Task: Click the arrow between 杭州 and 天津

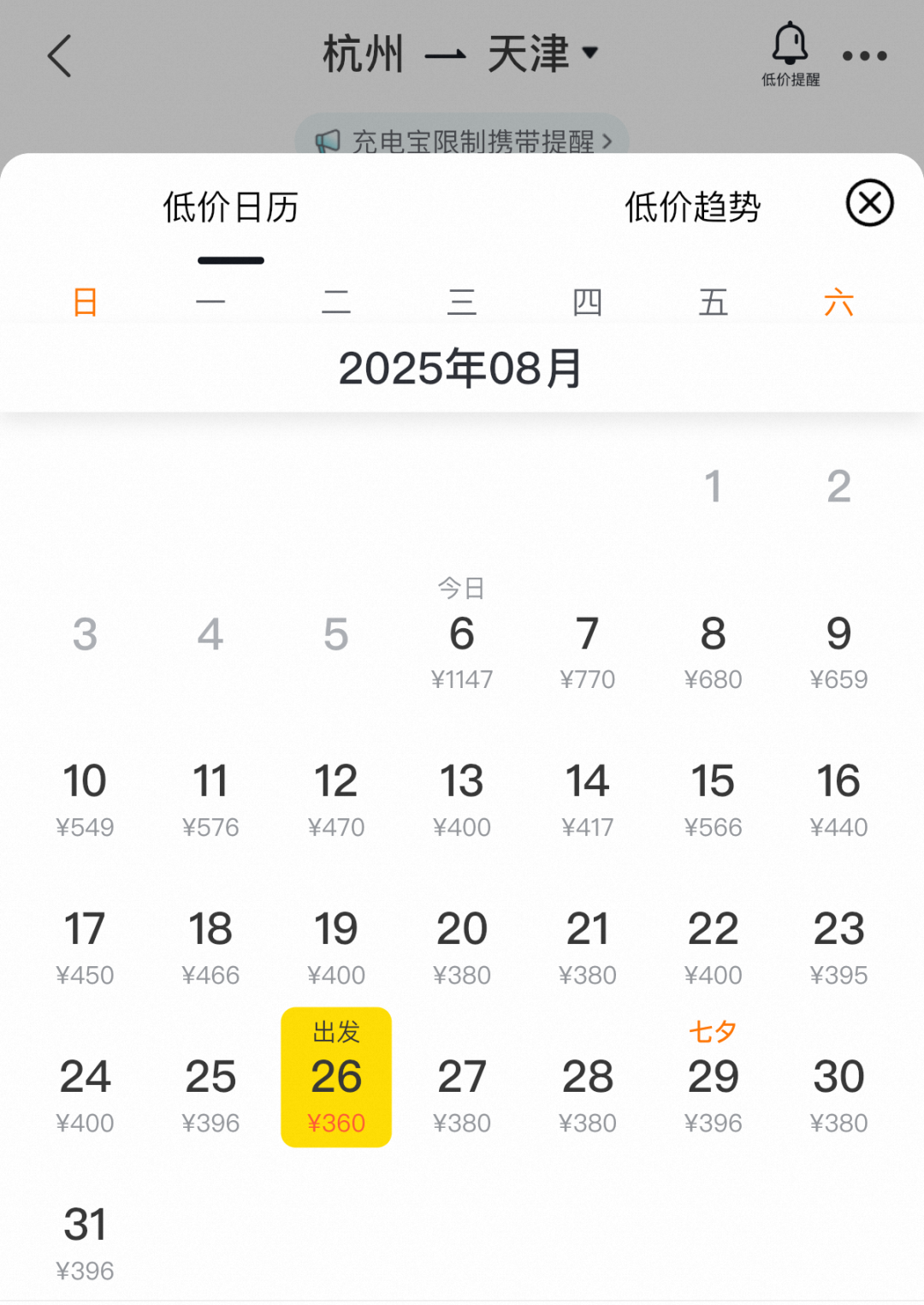Action: tap(445, 53)
